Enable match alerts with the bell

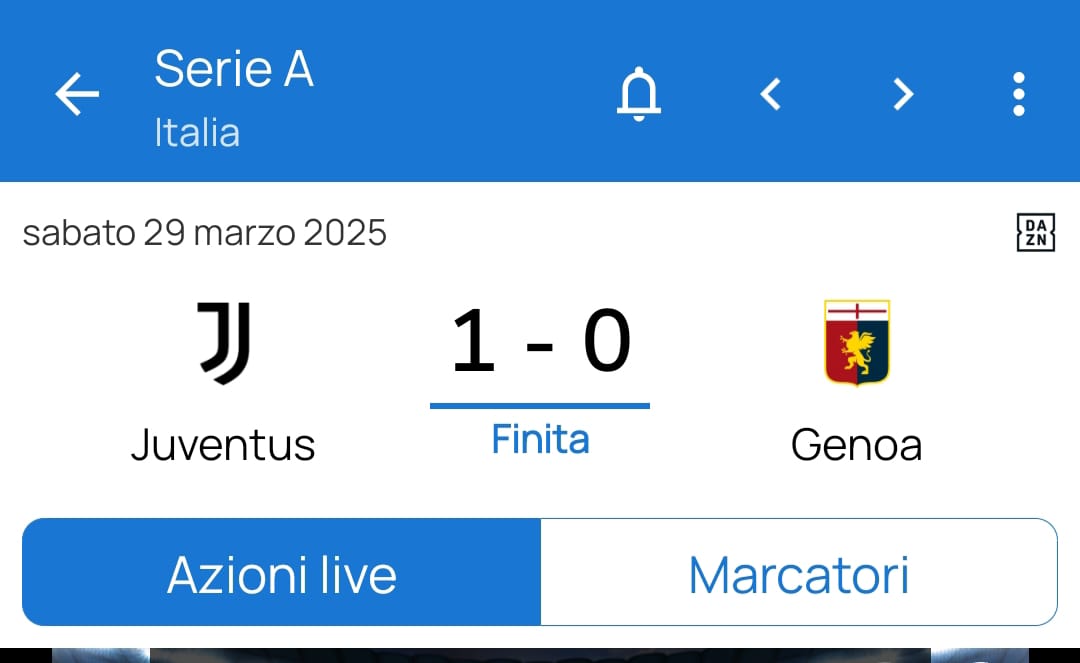639,94
